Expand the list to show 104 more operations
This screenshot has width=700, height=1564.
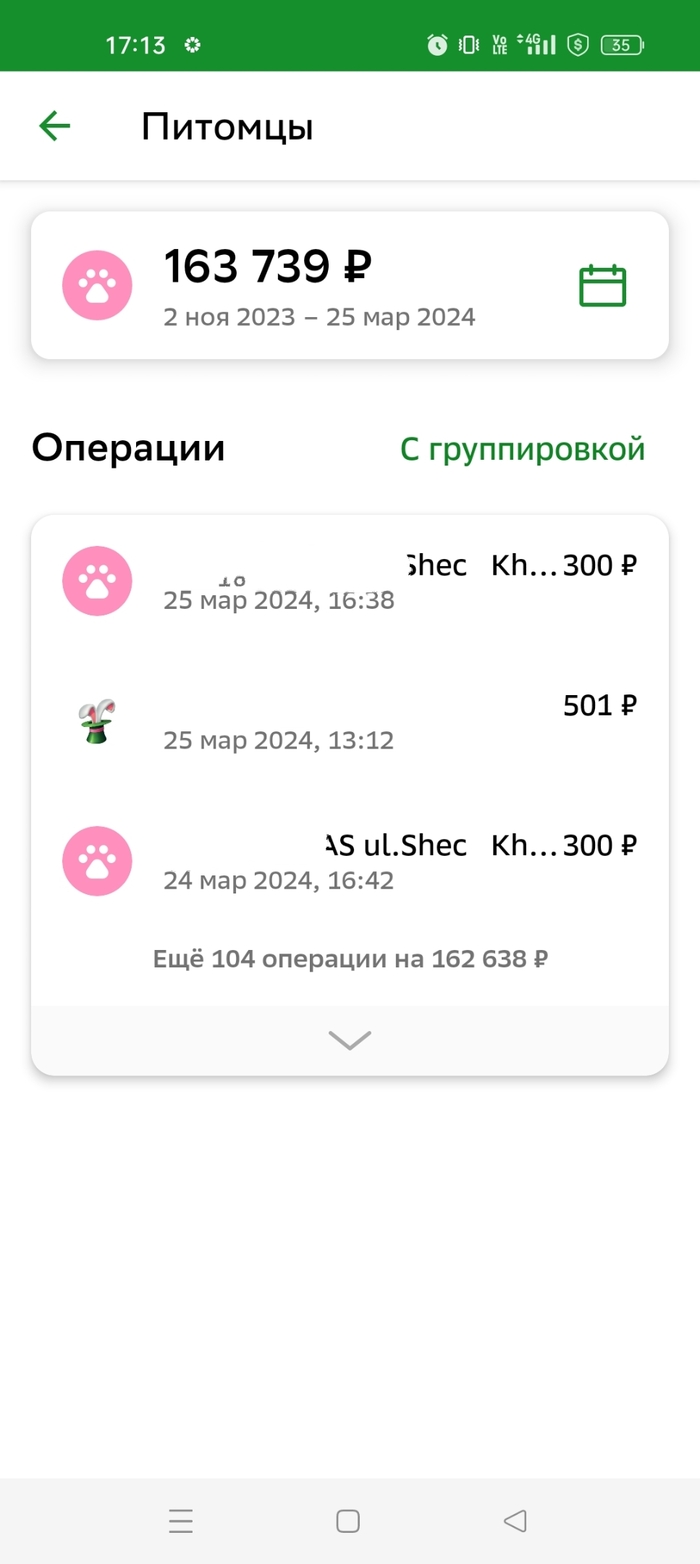pos(350,1040)
